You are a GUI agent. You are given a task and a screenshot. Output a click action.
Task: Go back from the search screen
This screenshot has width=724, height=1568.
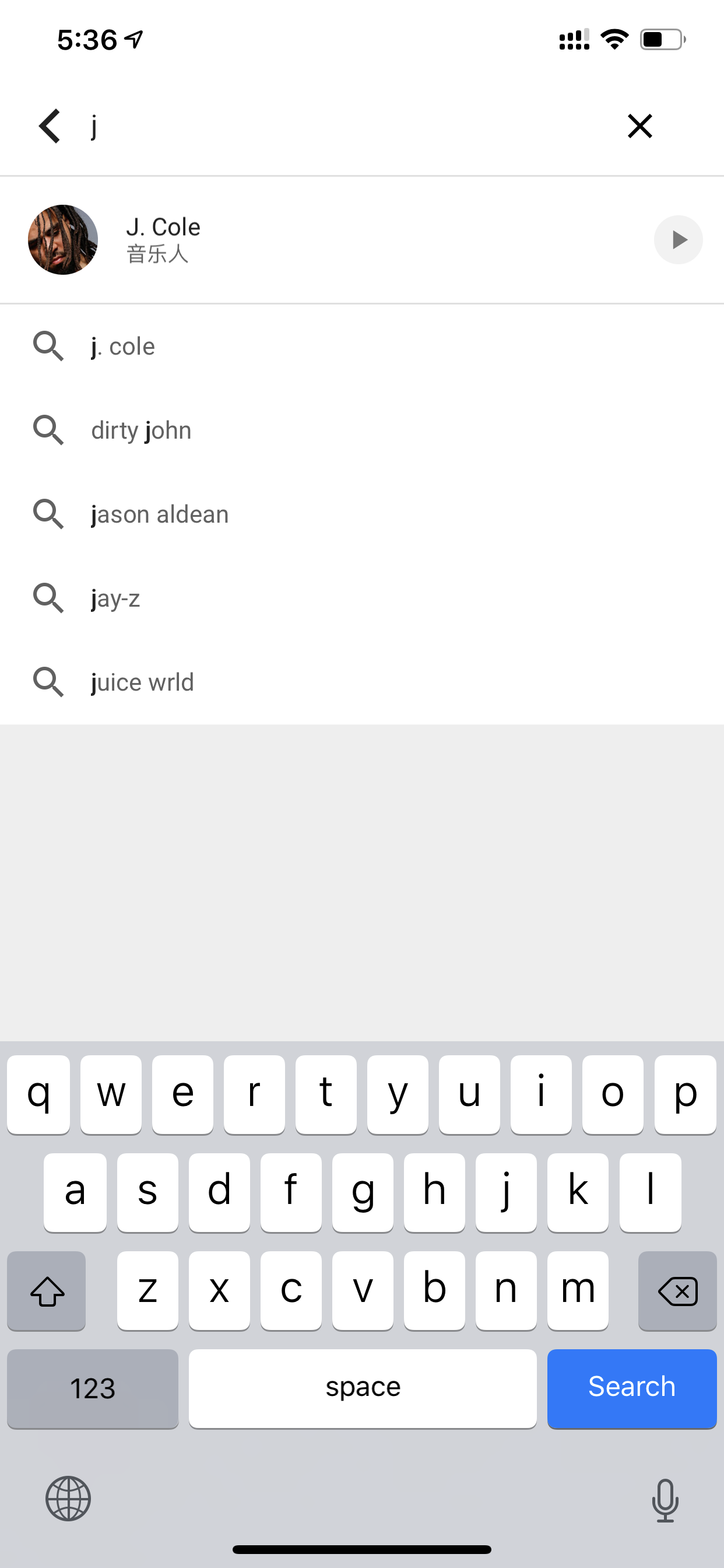click(x=50, y=126)
